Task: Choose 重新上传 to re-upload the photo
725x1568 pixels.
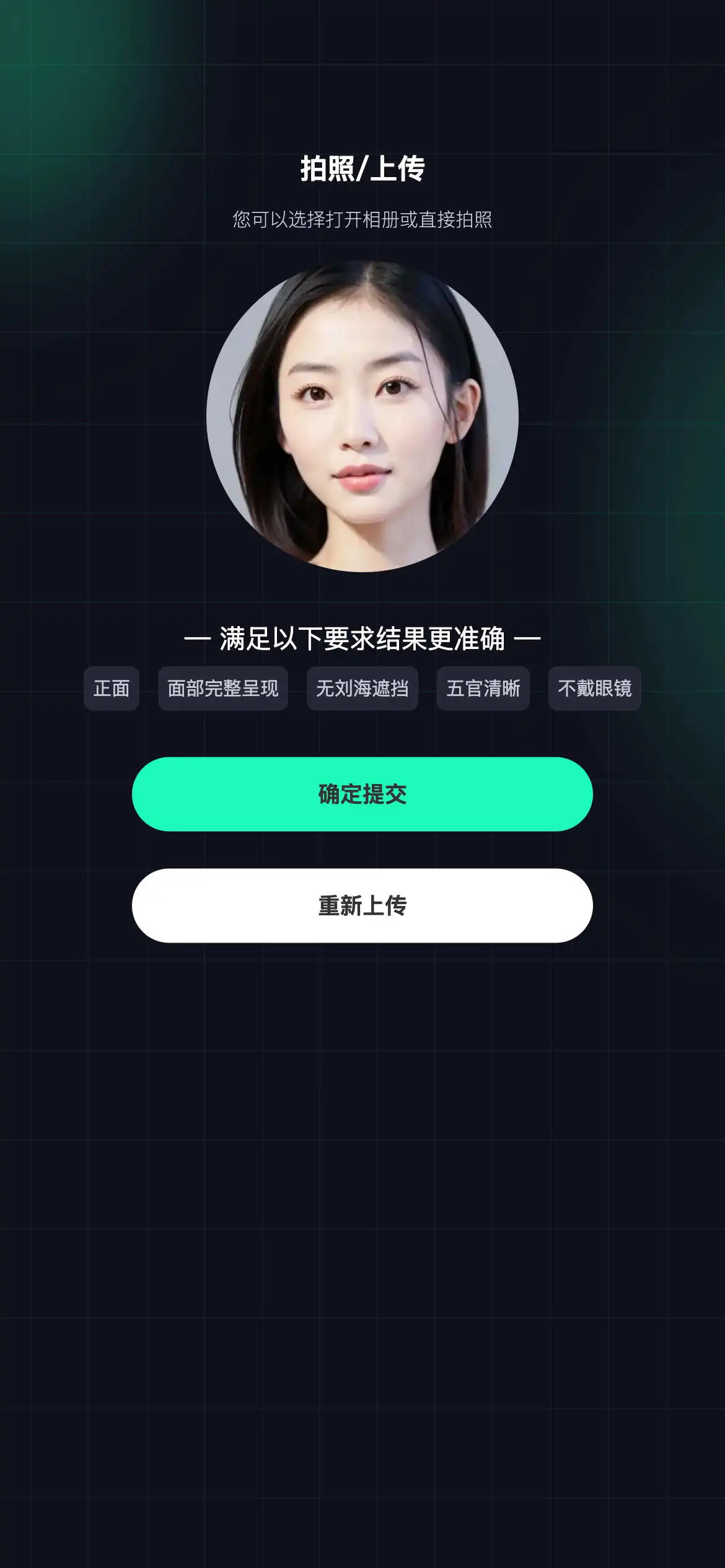Action: (x=362, y=905)
